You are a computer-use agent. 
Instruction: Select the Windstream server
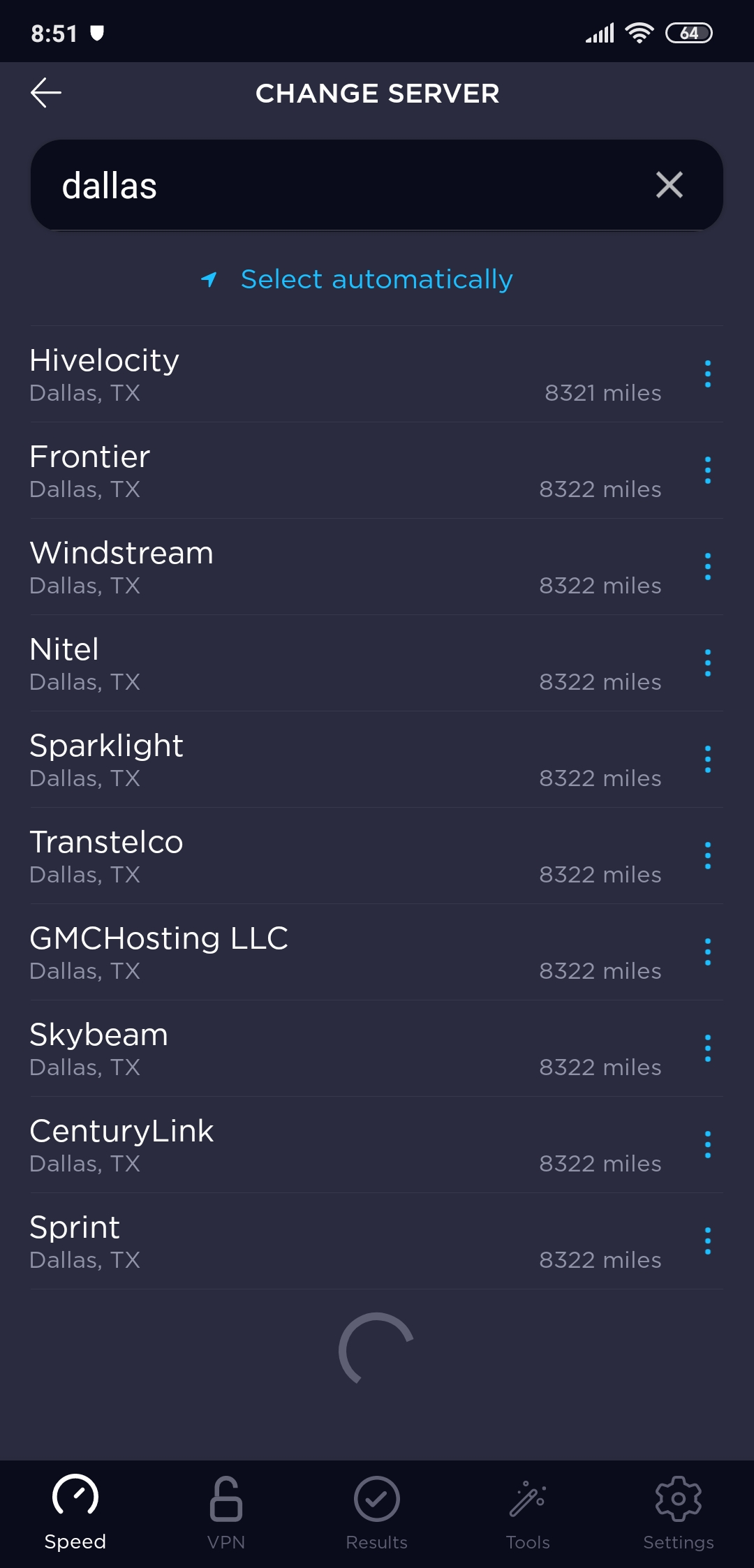coord(279,568)
